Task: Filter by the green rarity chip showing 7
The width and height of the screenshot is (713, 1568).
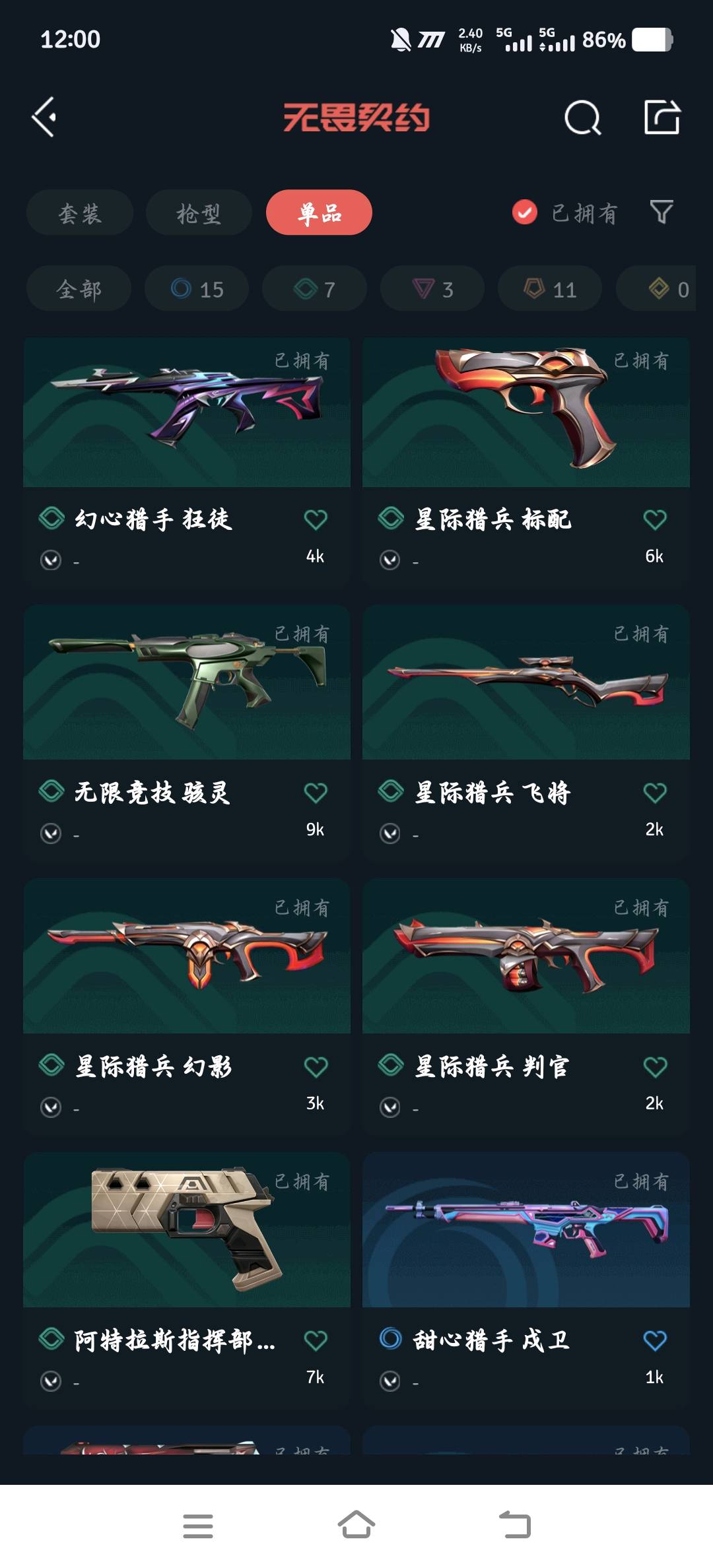Action: point(314,289)
